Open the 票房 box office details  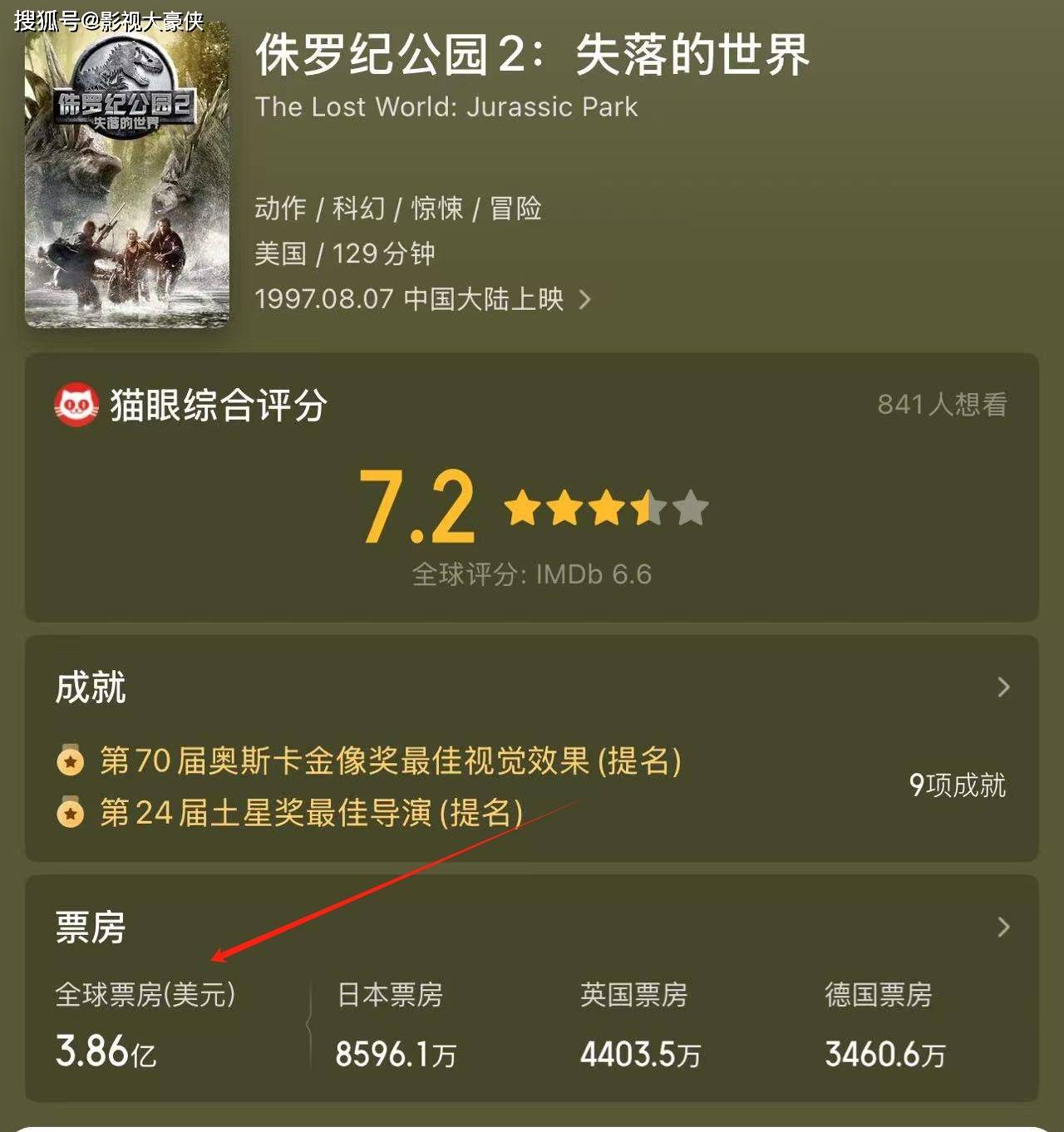[x=1002, y=927]
